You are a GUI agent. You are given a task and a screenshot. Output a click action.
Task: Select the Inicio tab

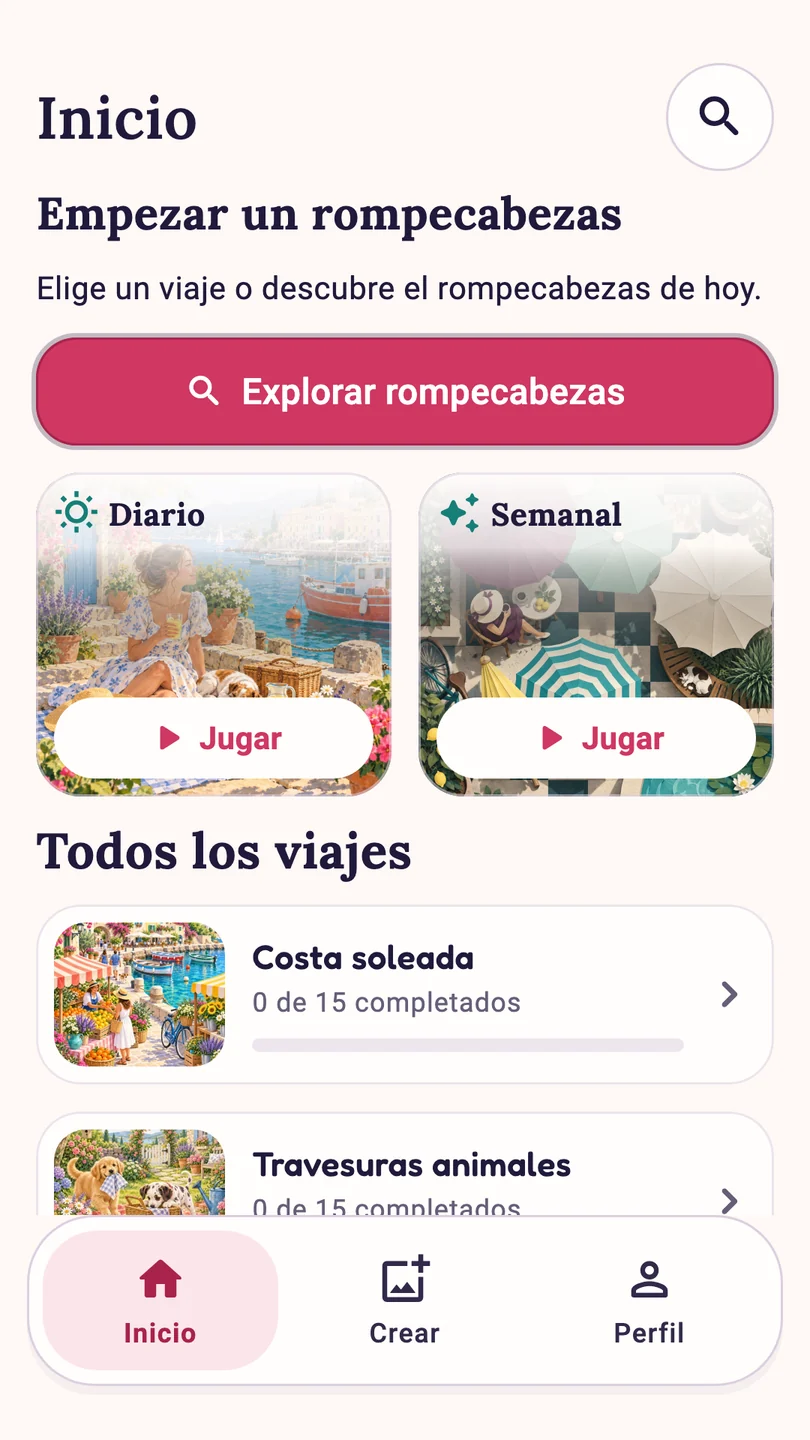coord(160,1300)
